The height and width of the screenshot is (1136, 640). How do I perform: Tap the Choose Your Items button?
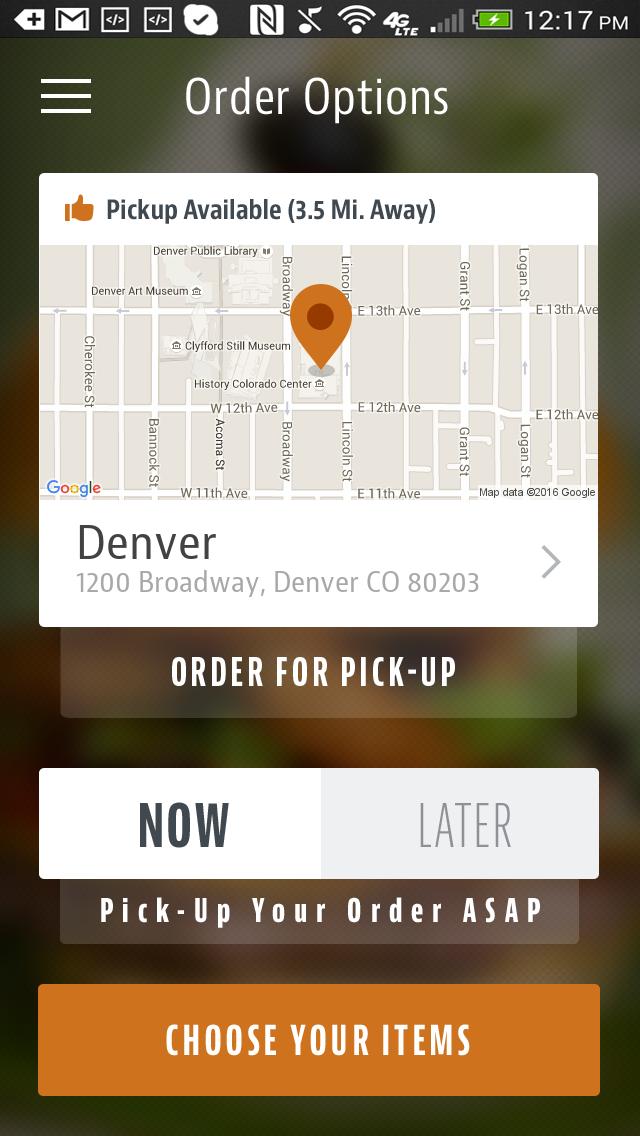point(318,1040)
